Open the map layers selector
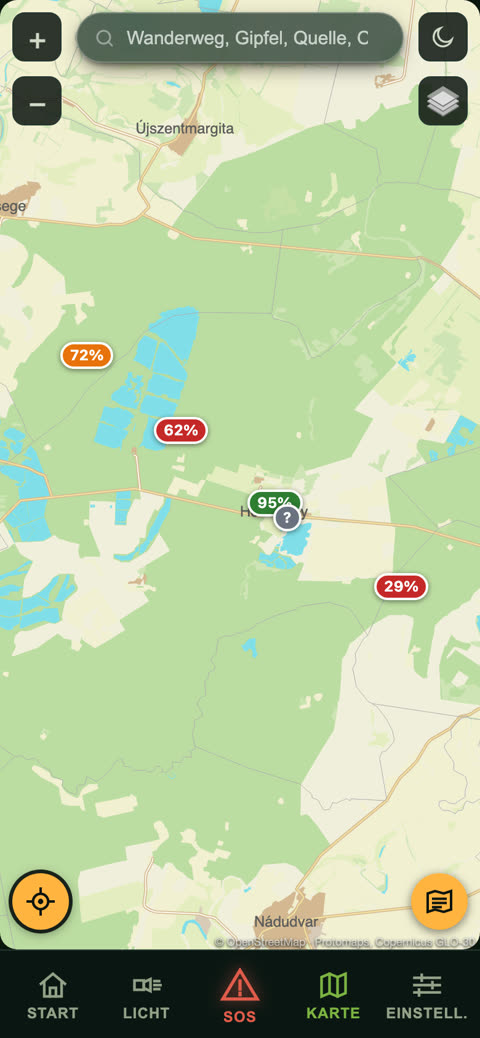Image resolution: width=480 pixels, height=1038 pixels. pos(443,101)
